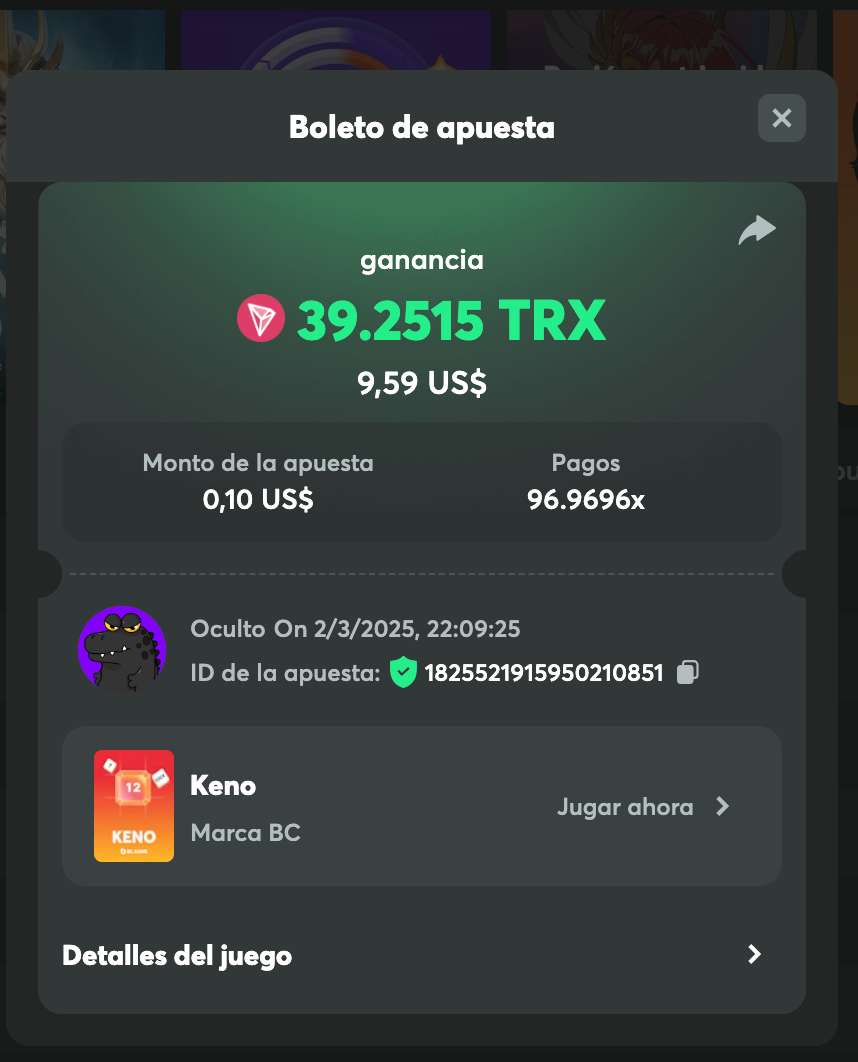Expand Detalles del juego
Screen dimensions: 858x1062
pos(754,955)
